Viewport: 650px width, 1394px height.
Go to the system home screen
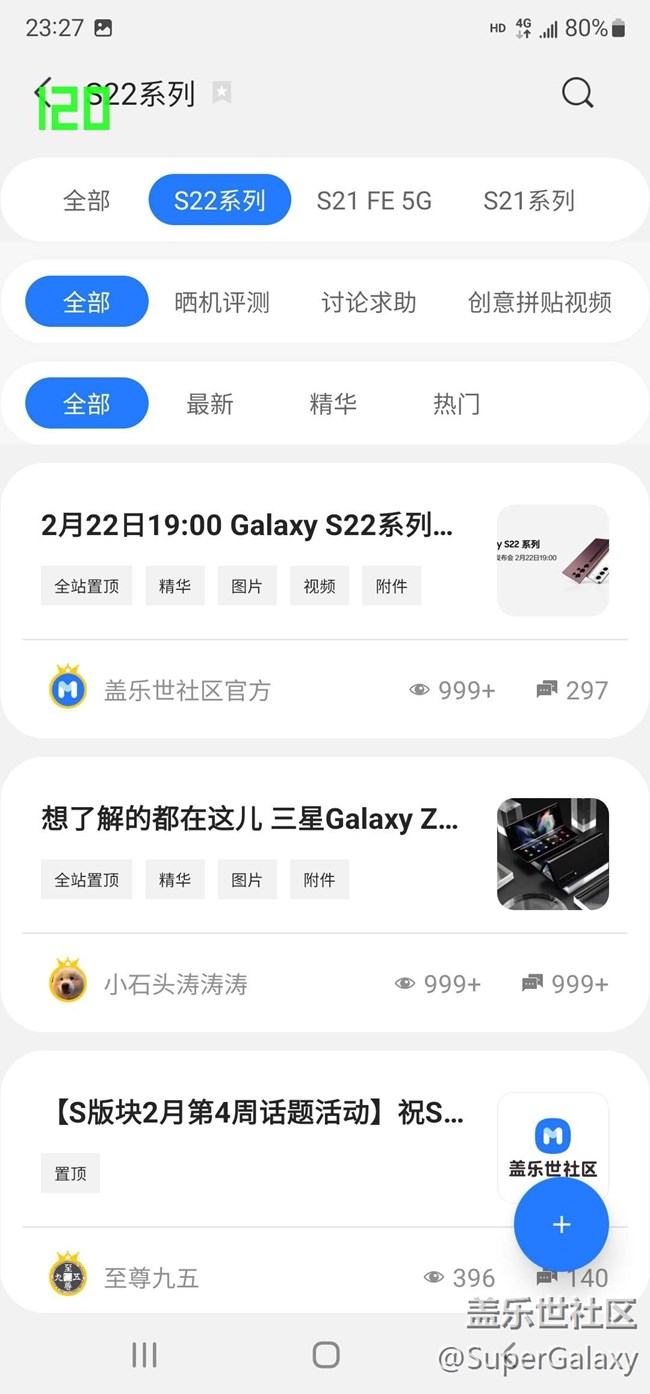point(326,1355)
